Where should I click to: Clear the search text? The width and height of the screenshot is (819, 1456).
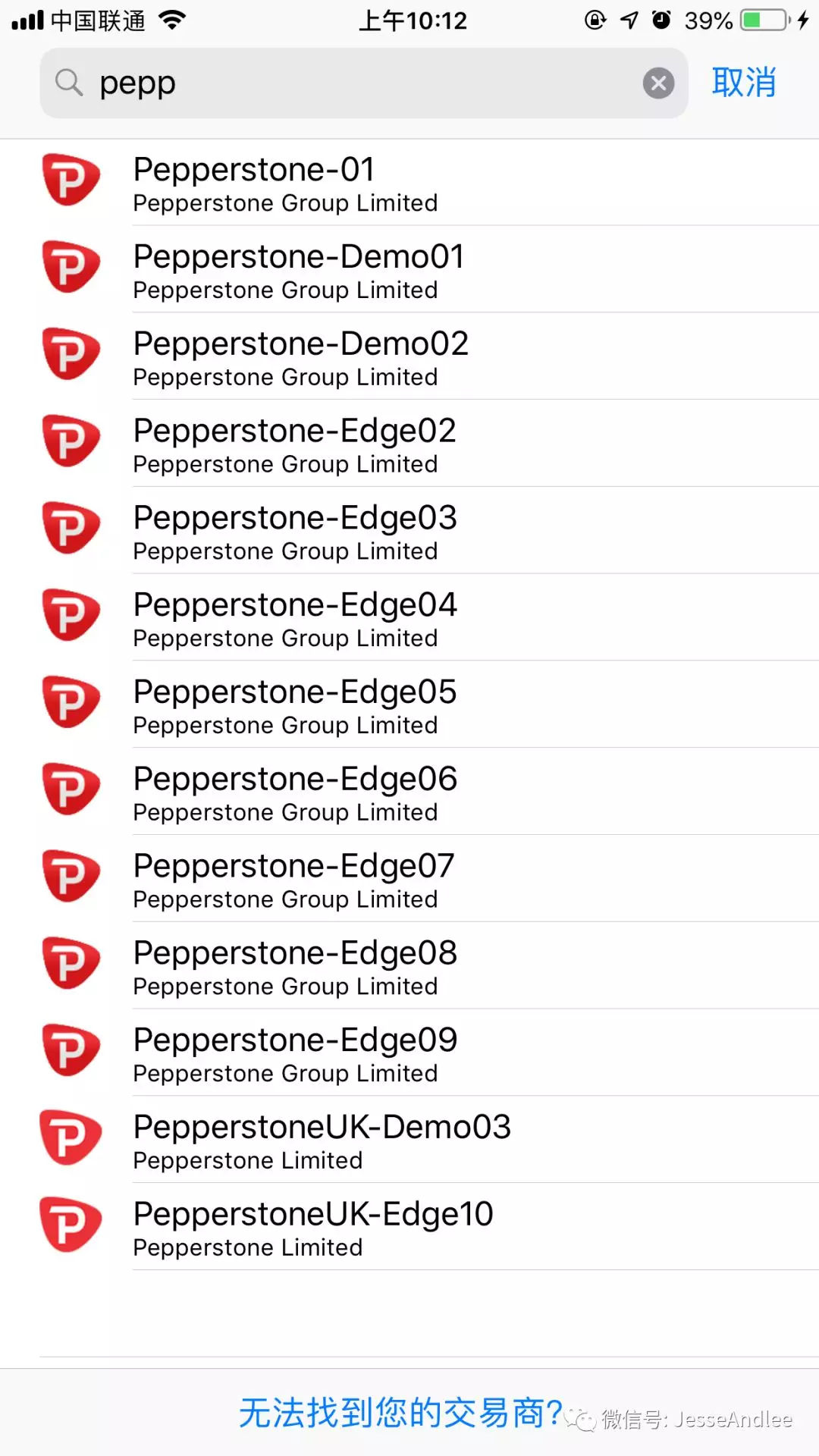click(658, 83)
